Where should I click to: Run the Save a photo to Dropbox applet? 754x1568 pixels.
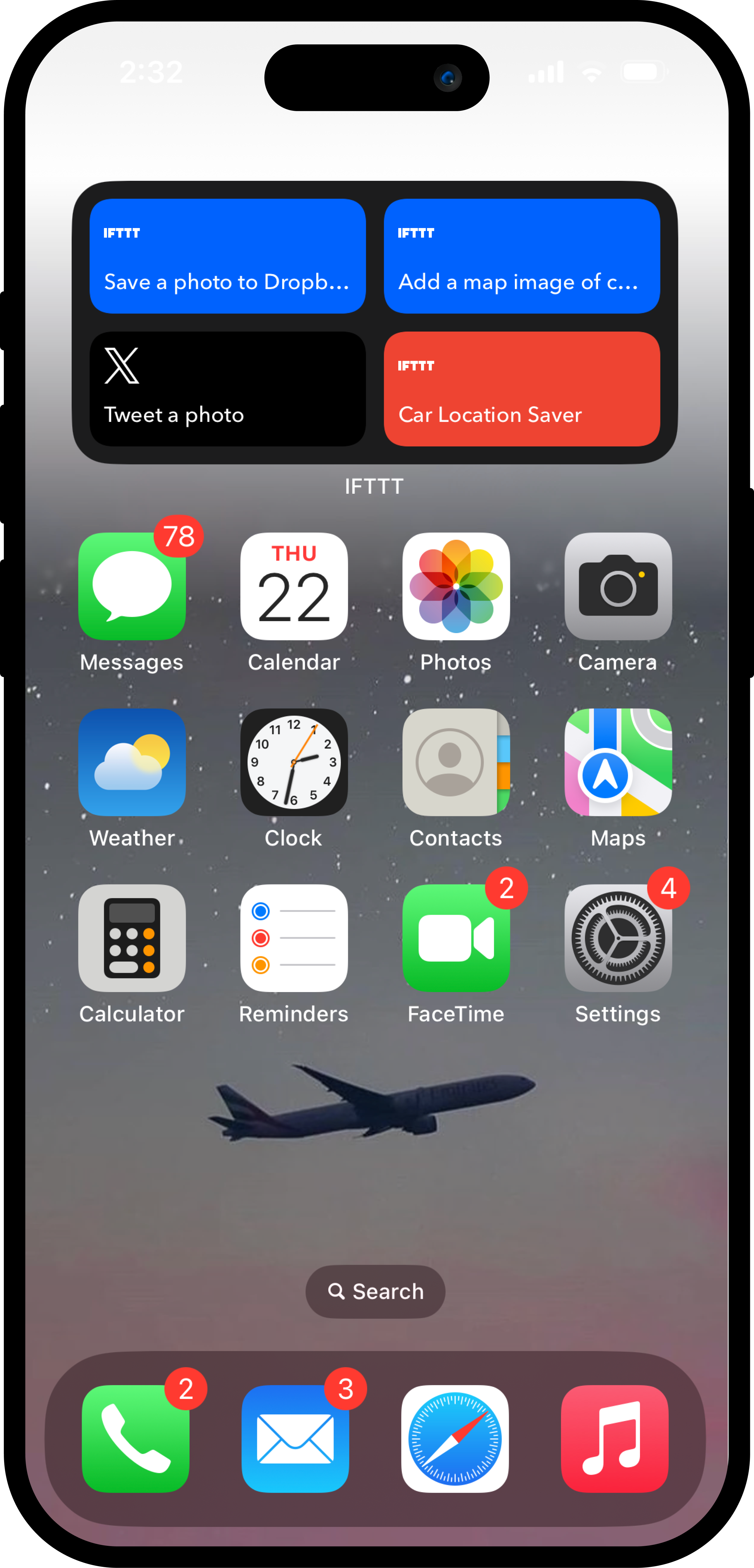[228, 256]
